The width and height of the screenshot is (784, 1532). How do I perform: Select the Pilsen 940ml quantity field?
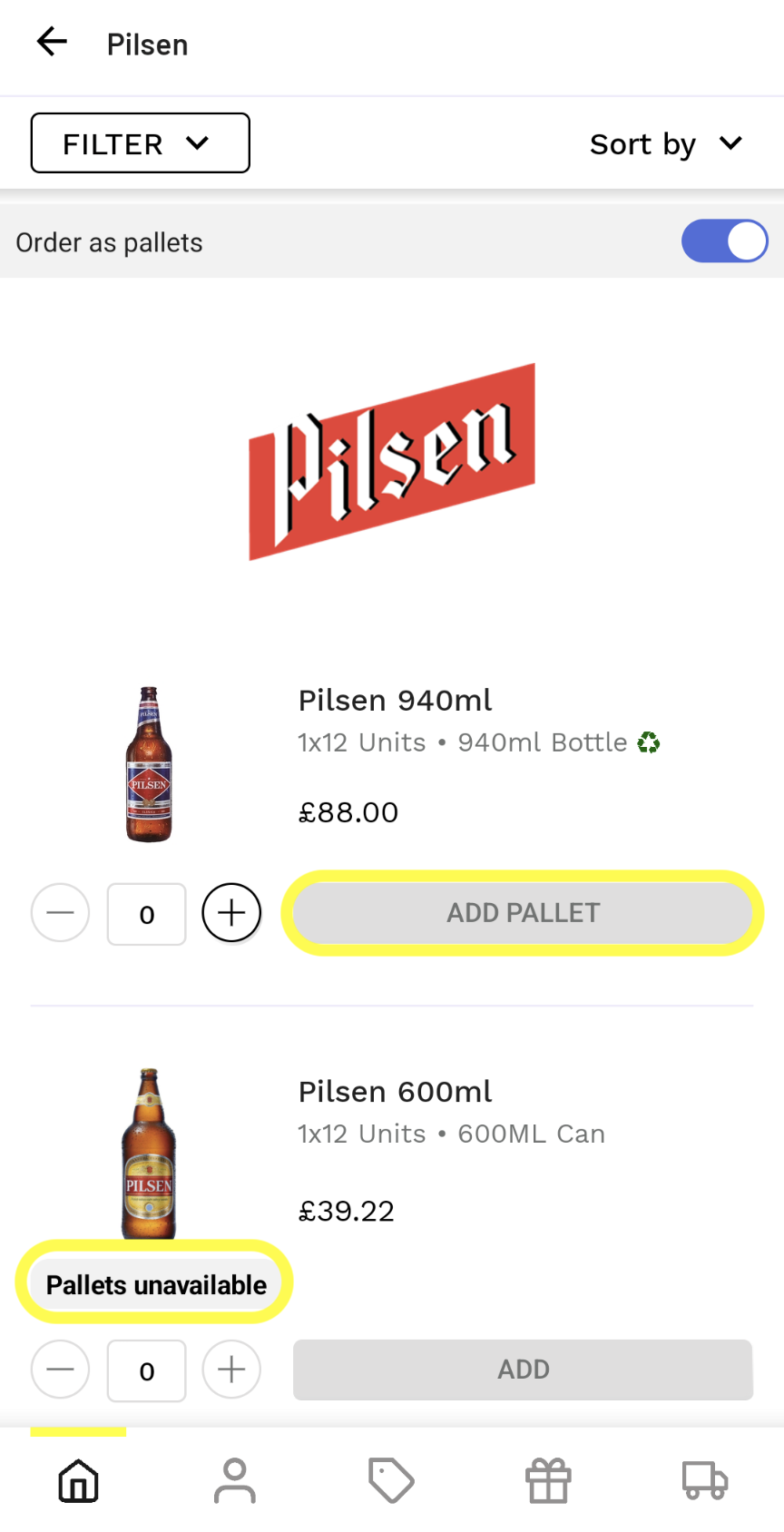pyautogui.click(x=146, y=914)
